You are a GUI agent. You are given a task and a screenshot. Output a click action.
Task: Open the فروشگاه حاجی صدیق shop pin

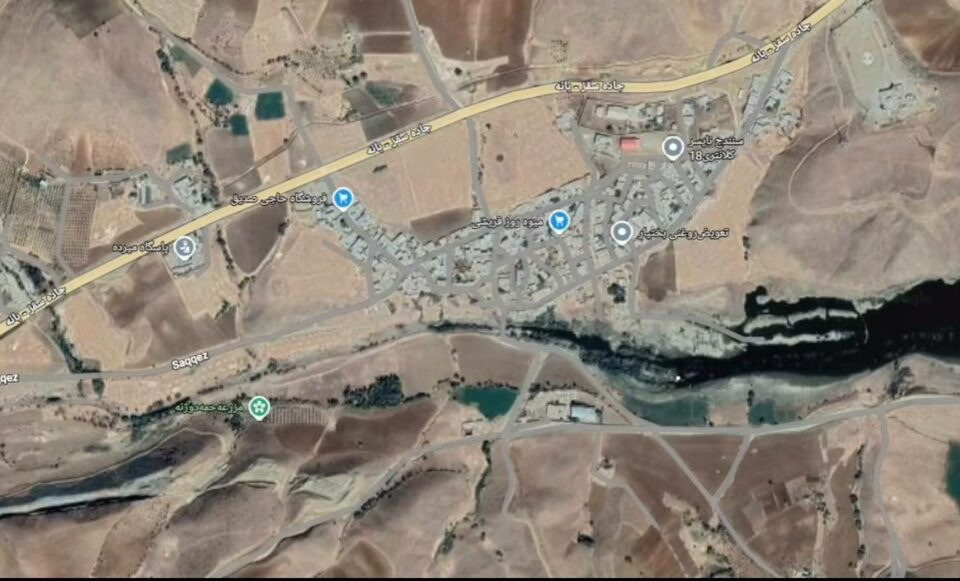pos(343,198)
